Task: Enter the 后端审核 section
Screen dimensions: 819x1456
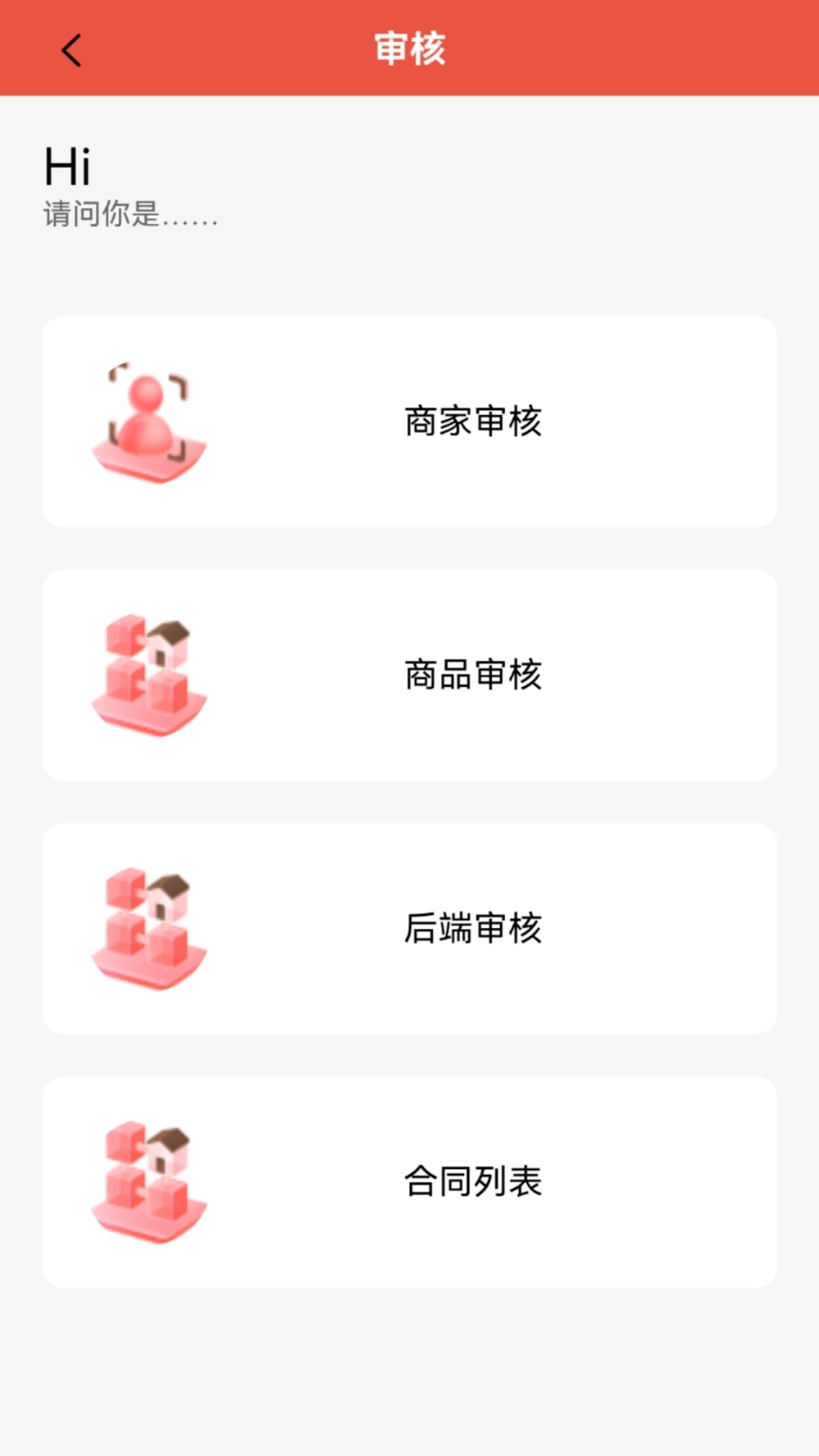Action: (x=409, y=928)
